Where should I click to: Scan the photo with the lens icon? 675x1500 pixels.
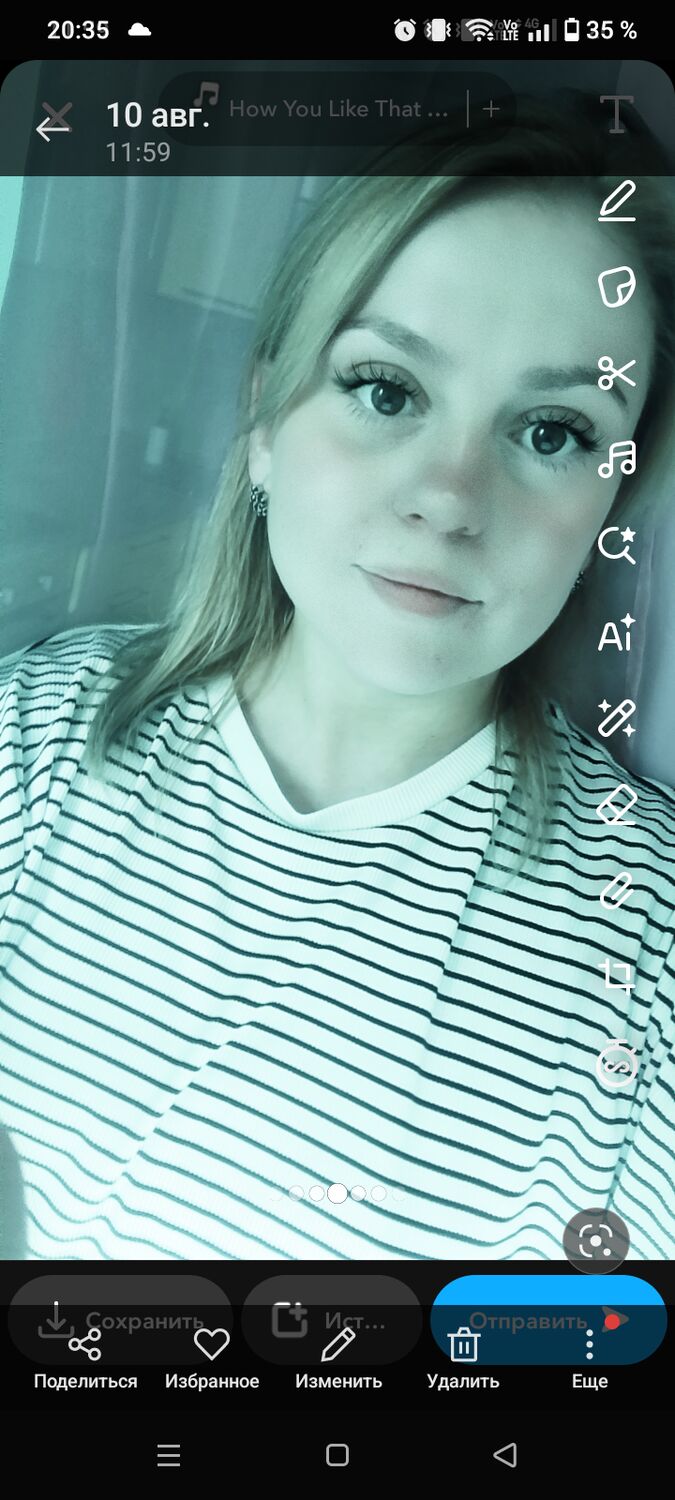pos(596,1242)
